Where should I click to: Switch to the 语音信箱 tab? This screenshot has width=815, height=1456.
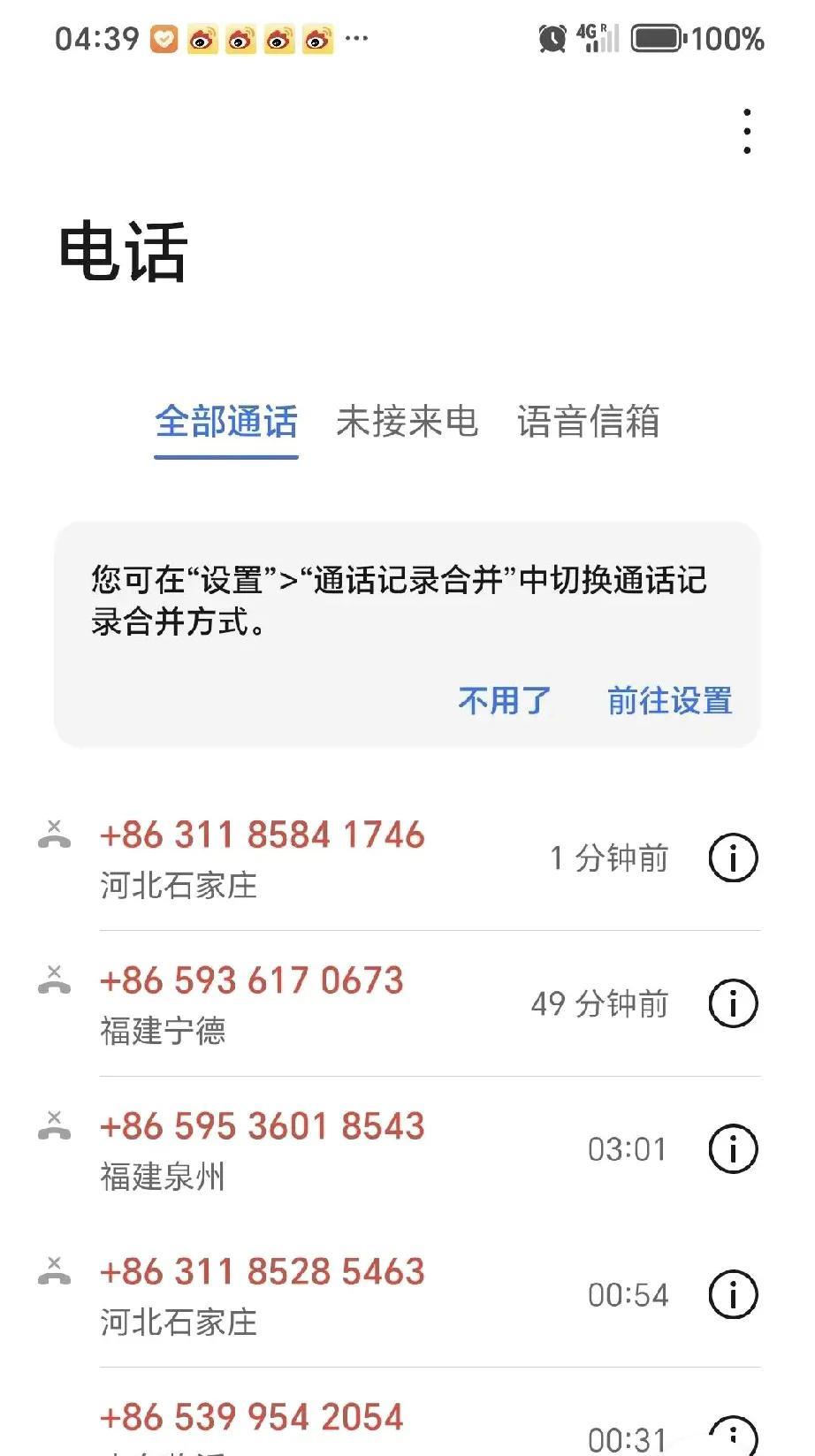coord(588,422)
